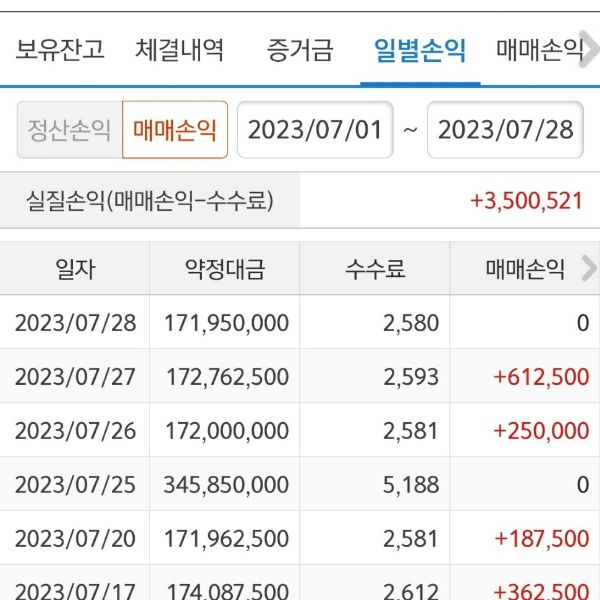Tap the arrow beside 매매손익 column header

pyautogui.click(x=587, y=268)
